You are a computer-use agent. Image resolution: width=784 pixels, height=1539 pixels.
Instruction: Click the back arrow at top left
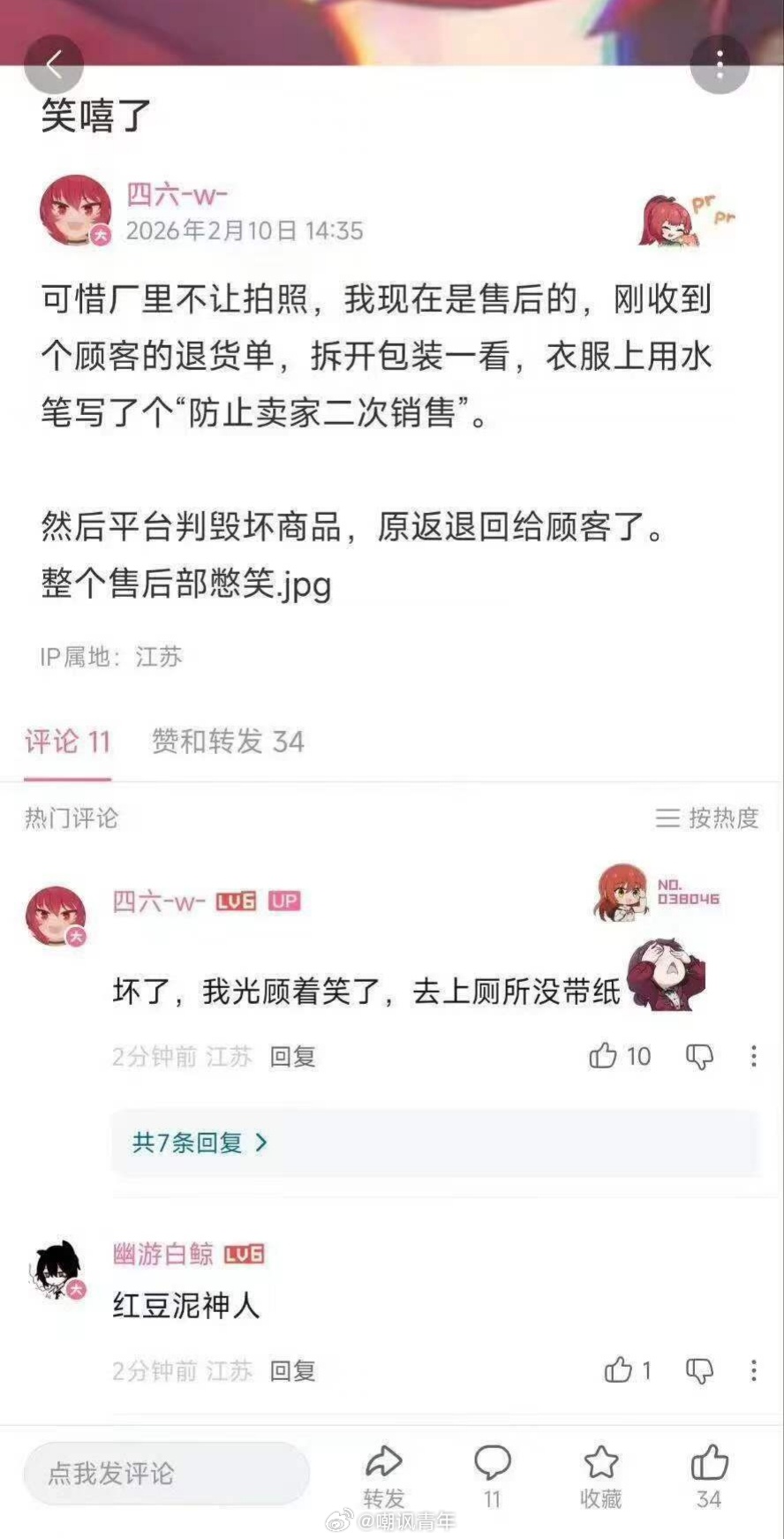[55, 64]
